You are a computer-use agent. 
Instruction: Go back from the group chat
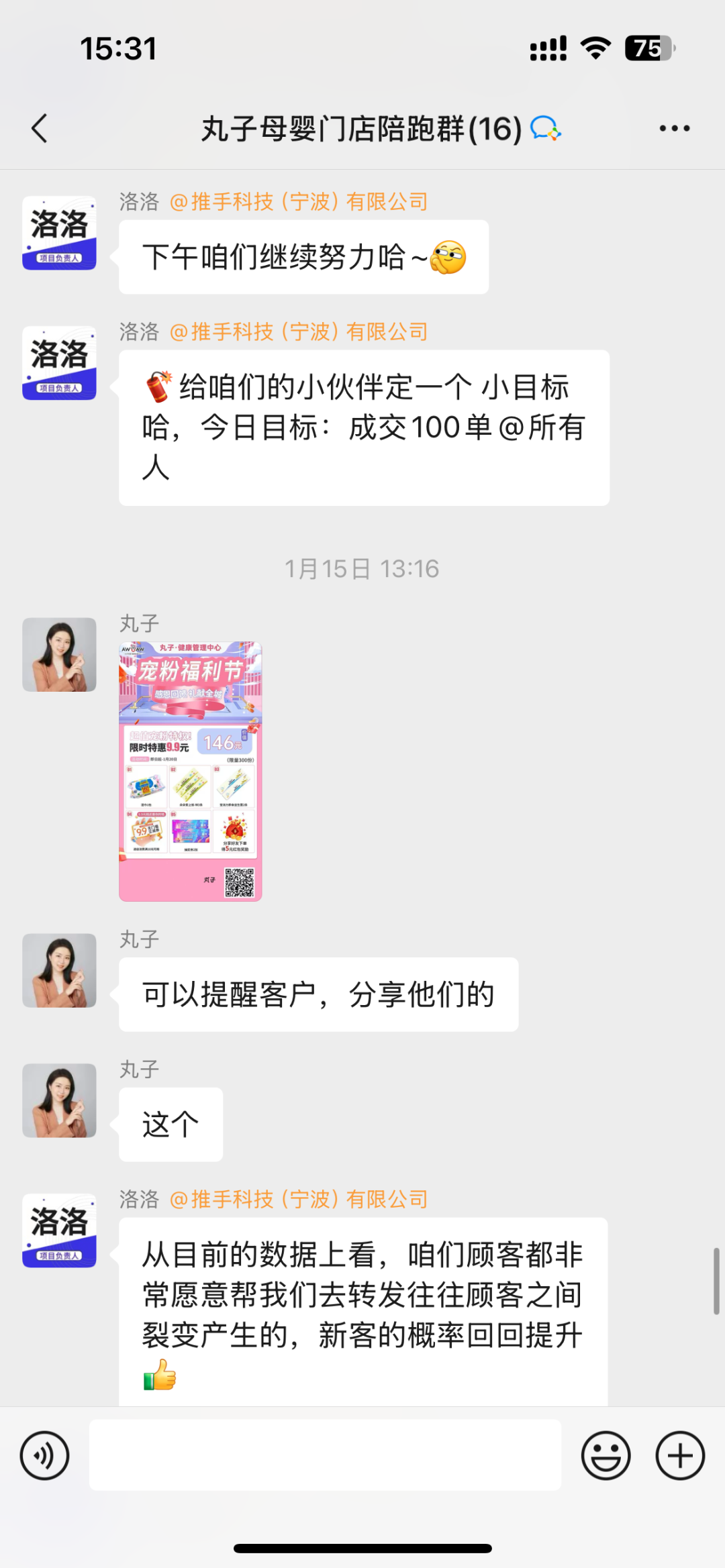tap(40, 128)
